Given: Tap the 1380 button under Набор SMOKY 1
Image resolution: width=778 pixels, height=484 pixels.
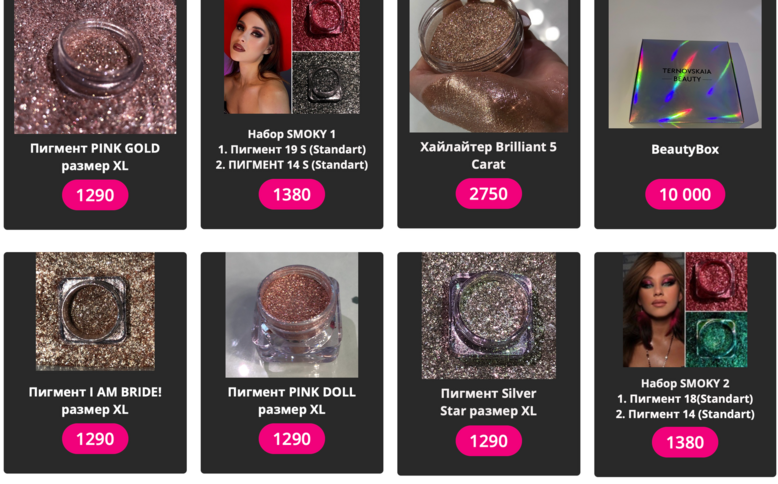Looking at the screenshot, I should (292, 195).
